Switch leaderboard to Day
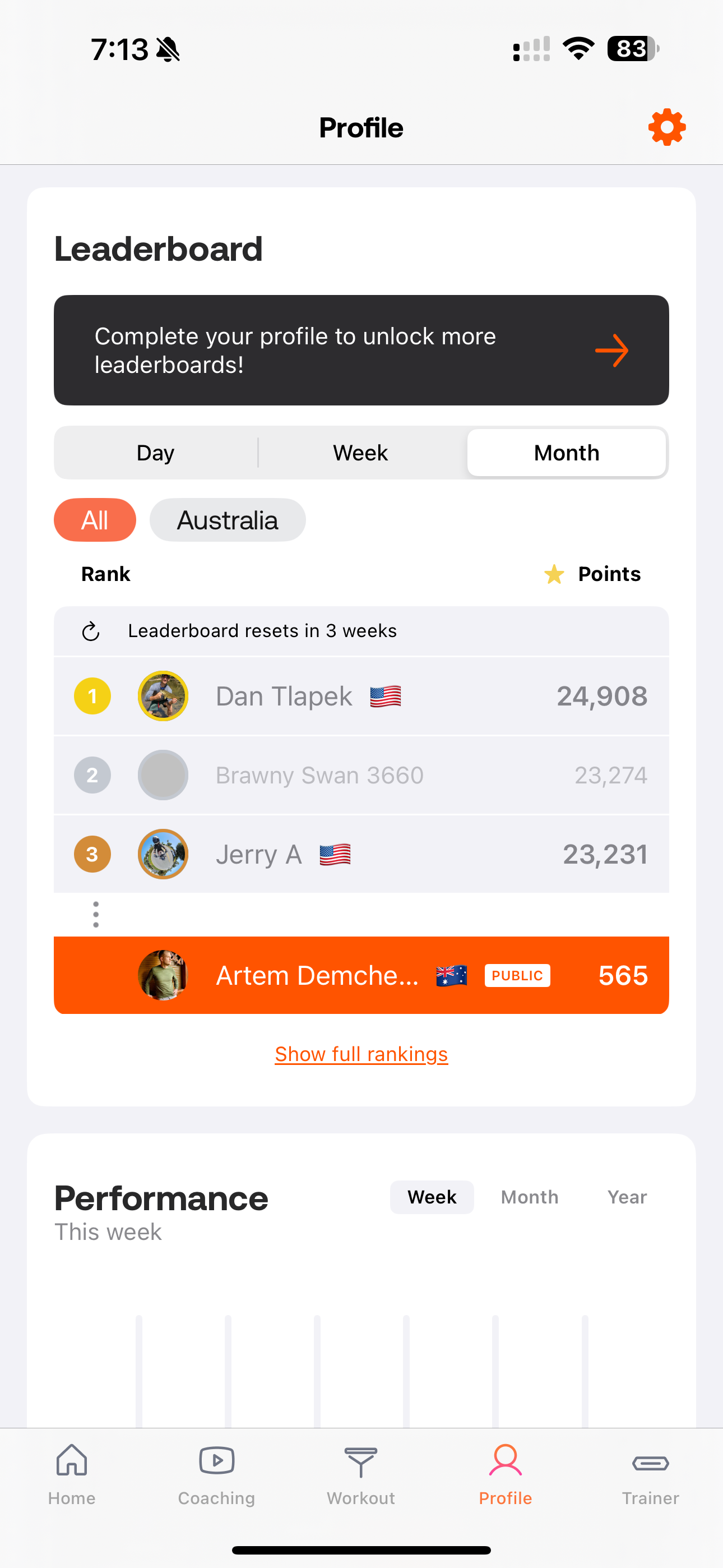Image resolution: width=723 pixels, height=1568 pixels. tap(156, 453)
